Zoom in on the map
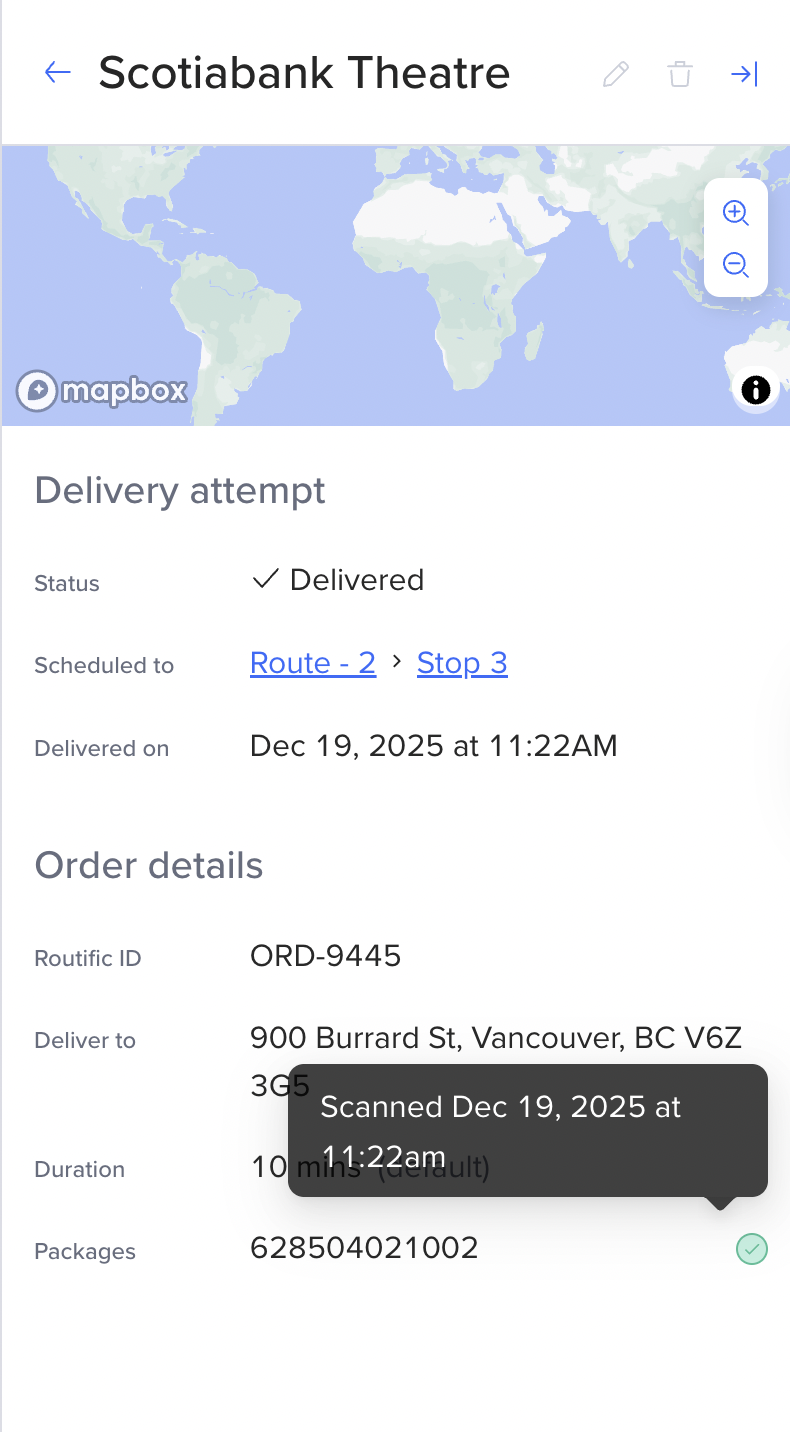 736,212
